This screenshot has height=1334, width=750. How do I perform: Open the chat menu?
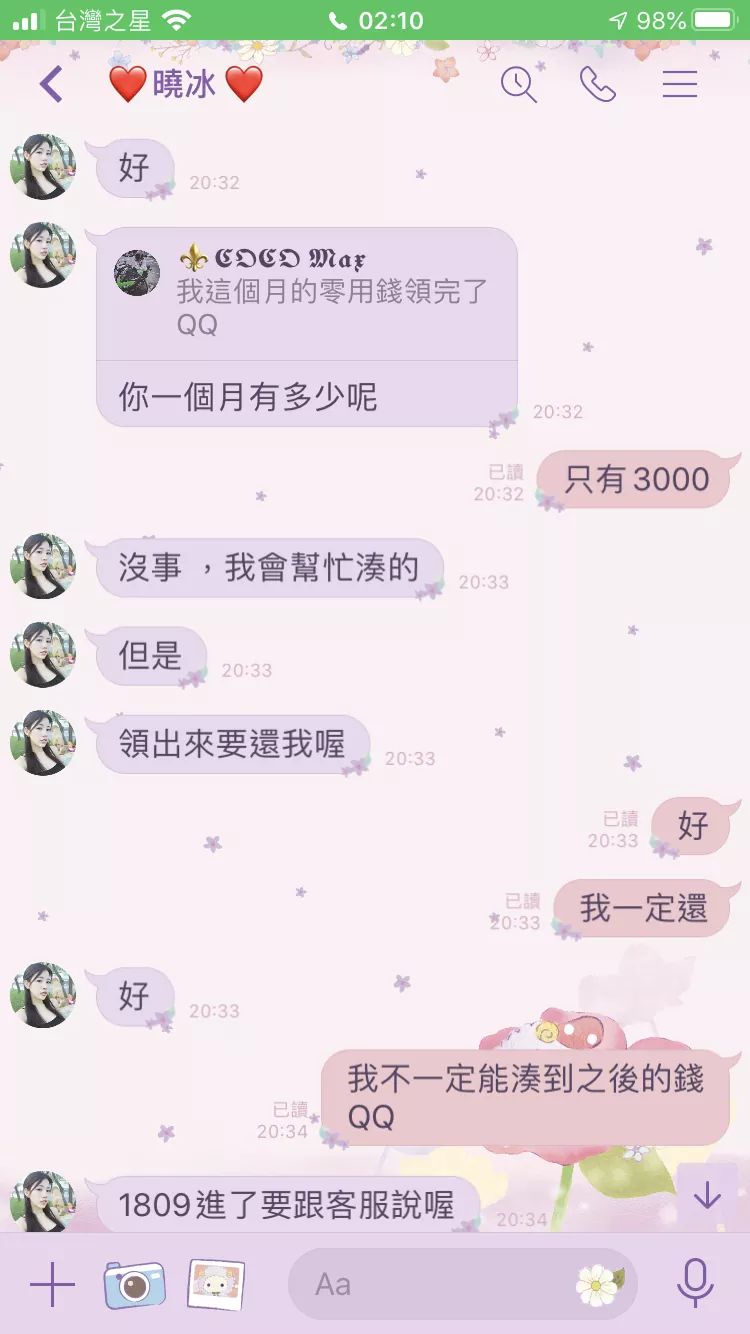pyautogui.click(x=679, y=85)
